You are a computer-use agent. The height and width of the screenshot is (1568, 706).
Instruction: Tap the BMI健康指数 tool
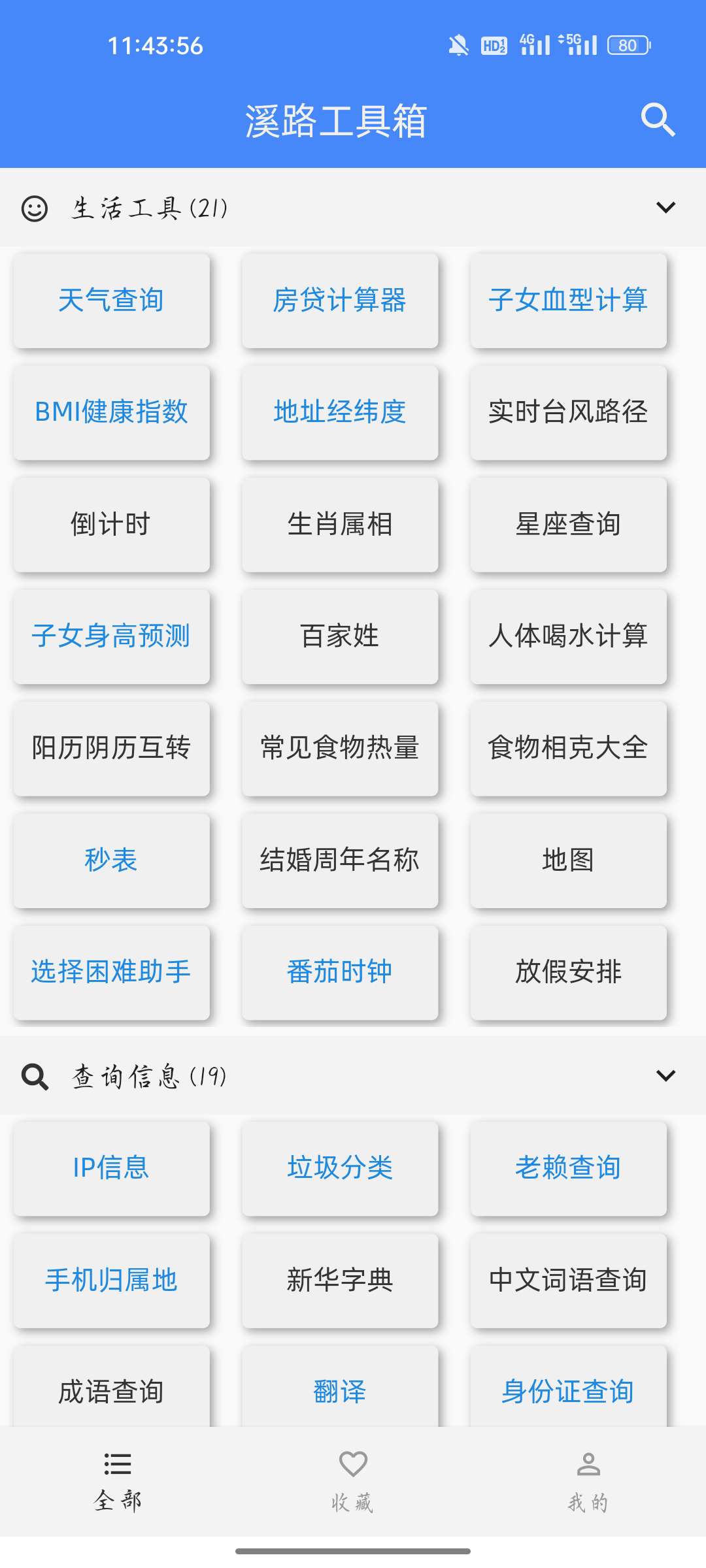[x=111, y=412]
